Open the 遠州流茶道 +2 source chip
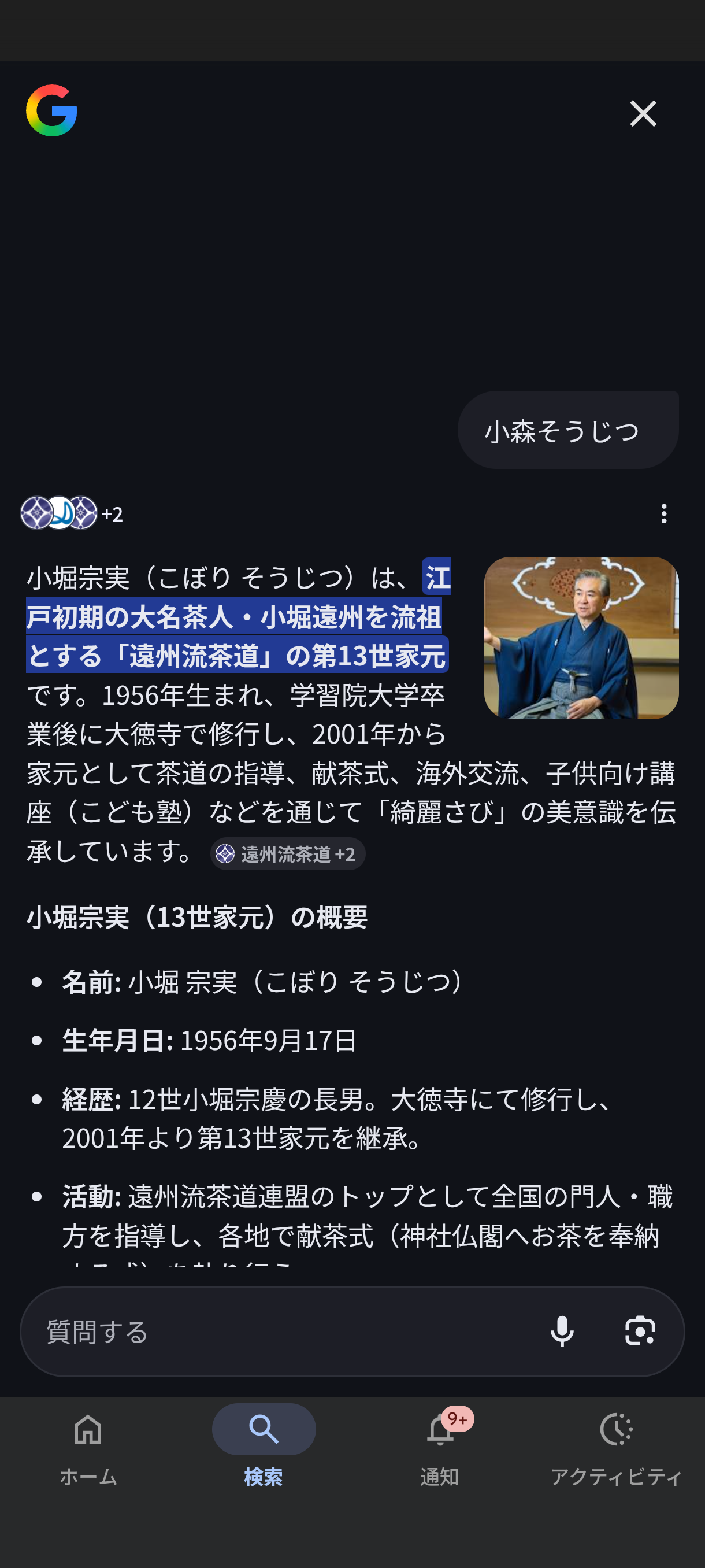705x1568 pixels. 288,853
